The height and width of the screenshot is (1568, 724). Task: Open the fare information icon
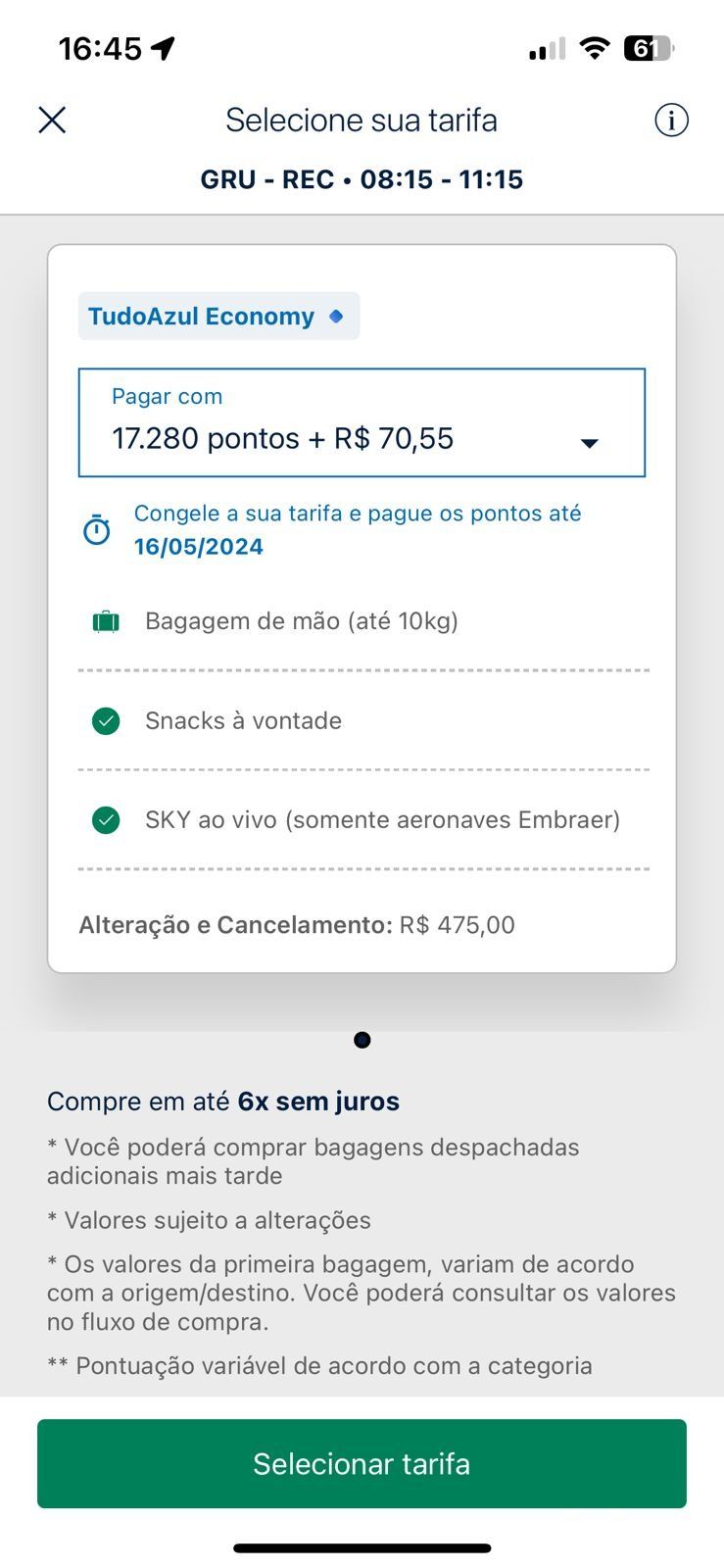671,121
